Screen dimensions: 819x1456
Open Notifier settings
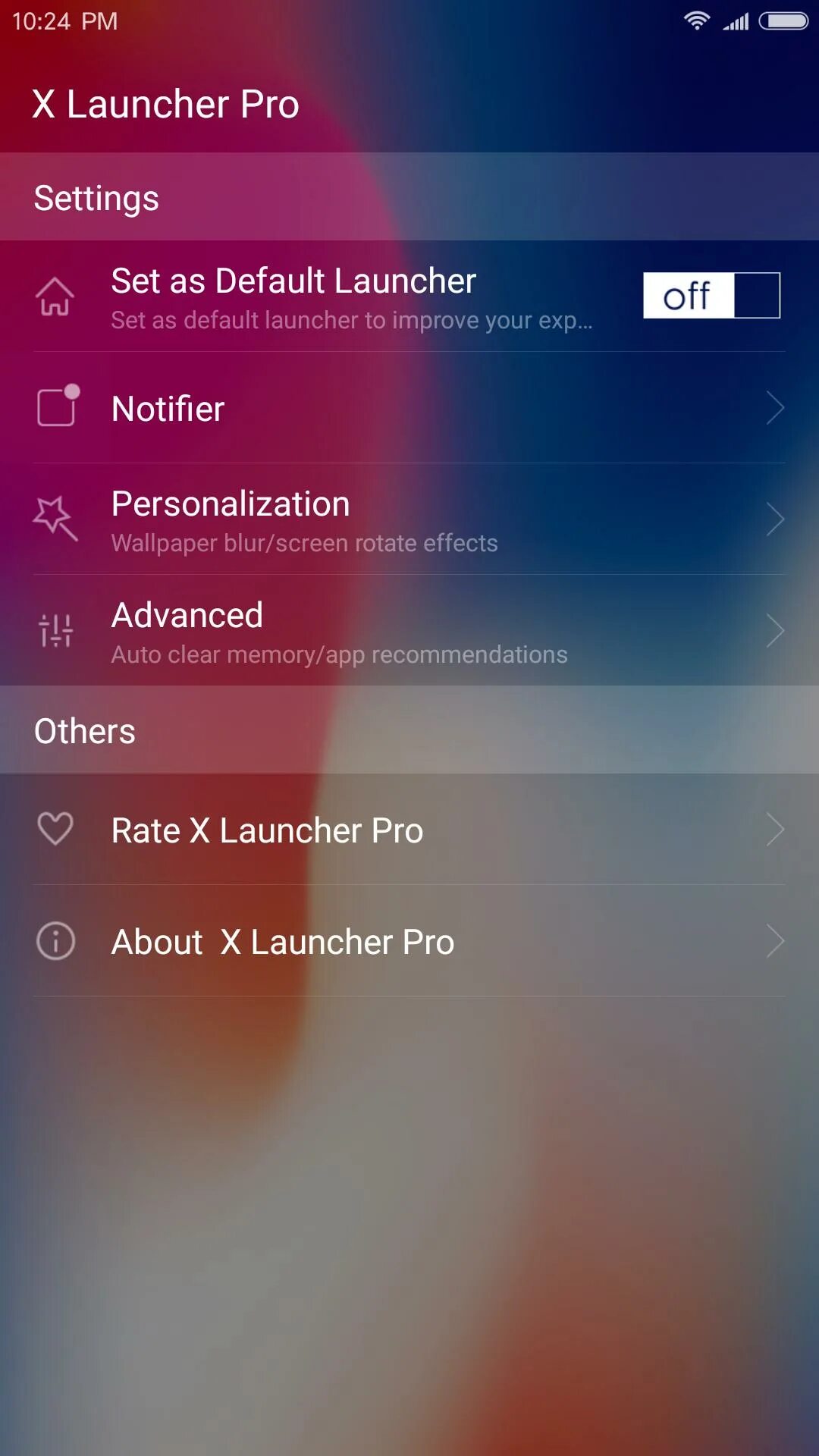[409, 408]
